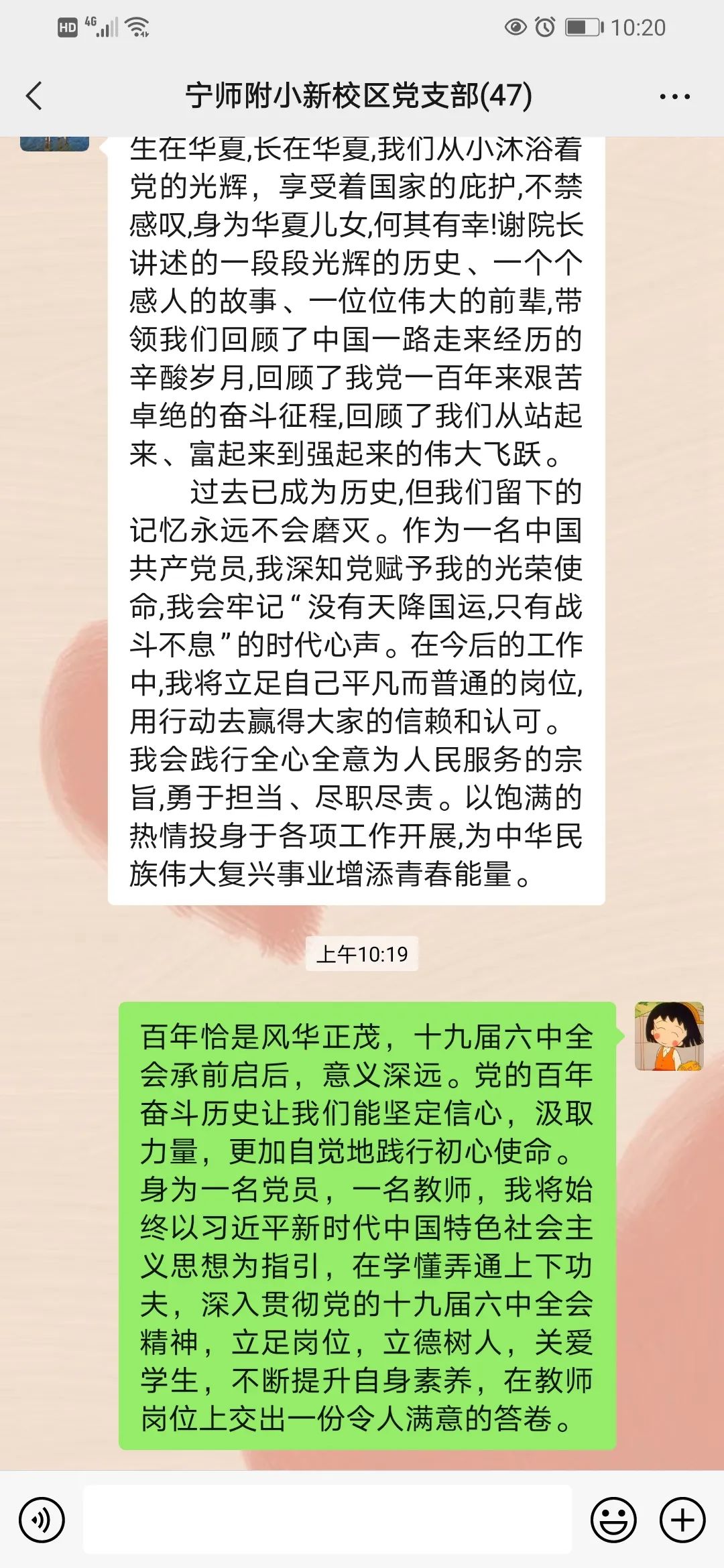Open the plus attachment menu
Screen dimensions: 724x1568
682,1520
